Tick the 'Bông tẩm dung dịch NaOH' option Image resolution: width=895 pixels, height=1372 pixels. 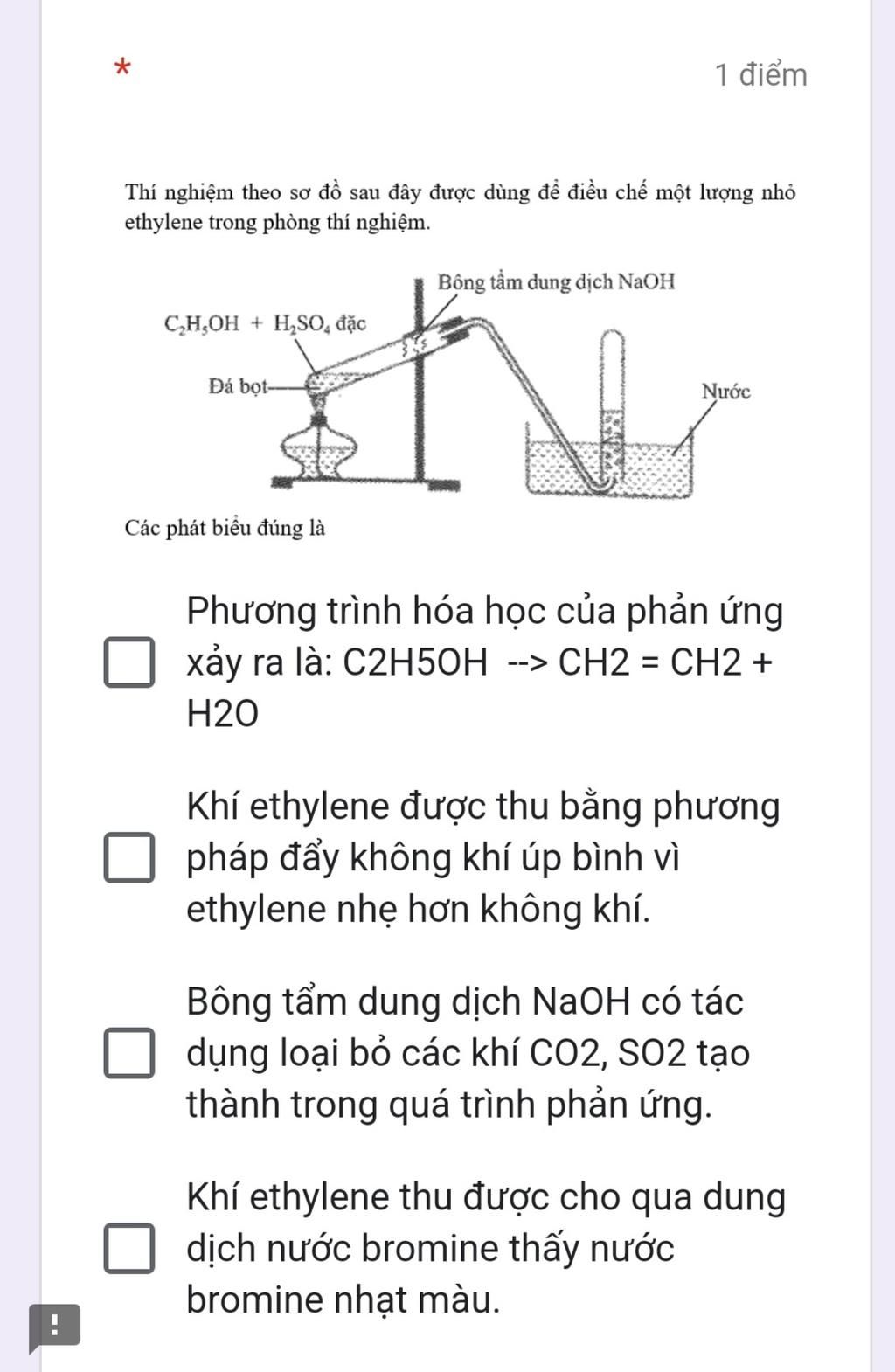tap(129, 1052)
